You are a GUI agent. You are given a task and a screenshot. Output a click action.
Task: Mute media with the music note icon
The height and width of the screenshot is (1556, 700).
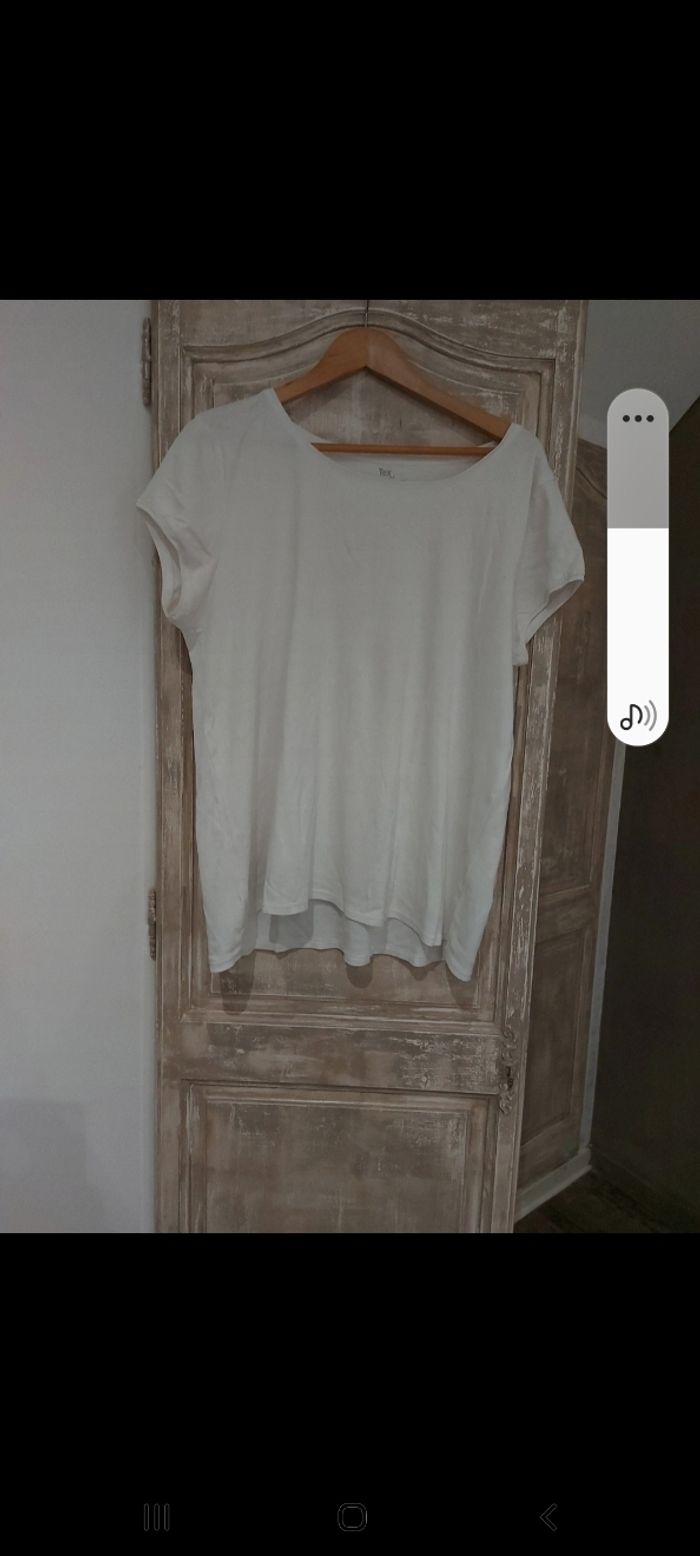pyautogui.click(x=637, y=715)
